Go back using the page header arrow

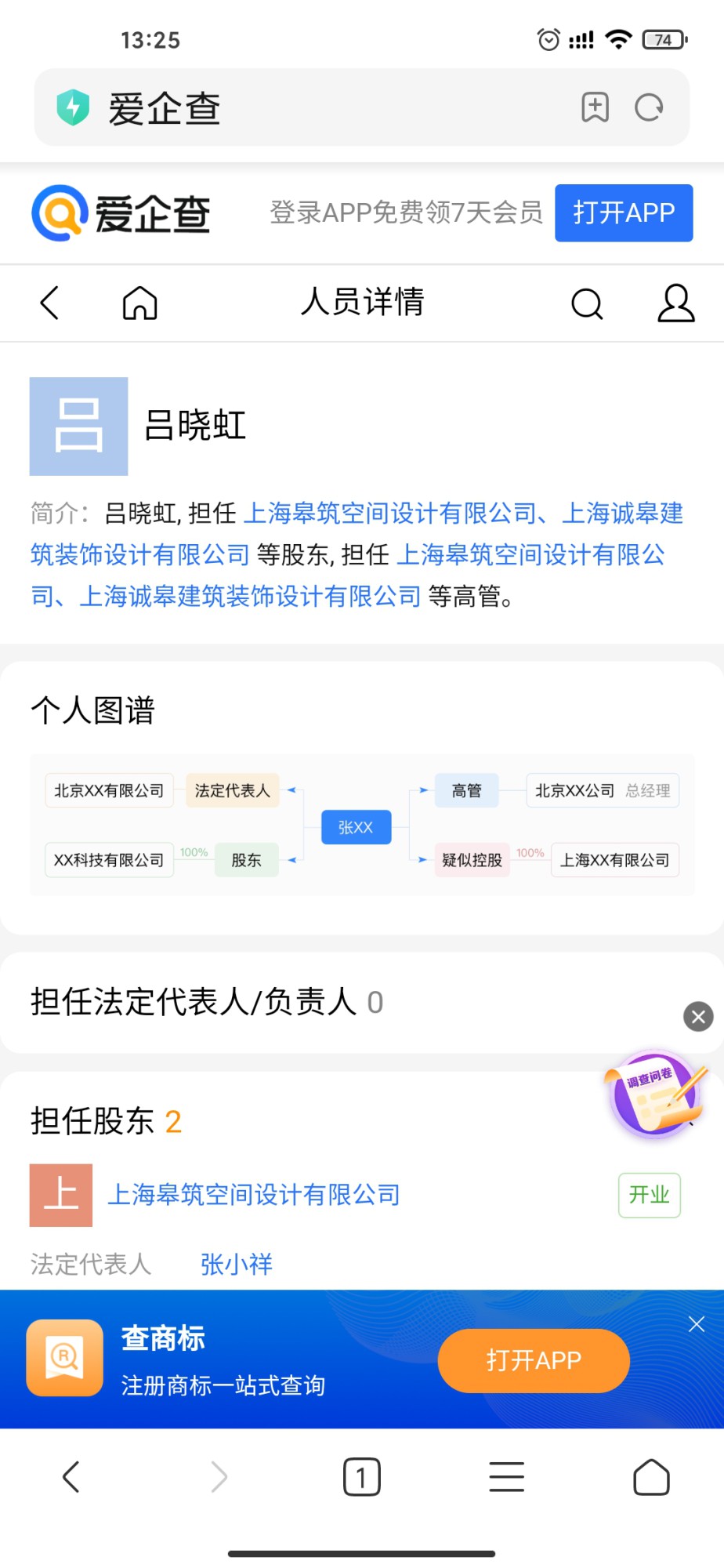click(x=49, y=303)
